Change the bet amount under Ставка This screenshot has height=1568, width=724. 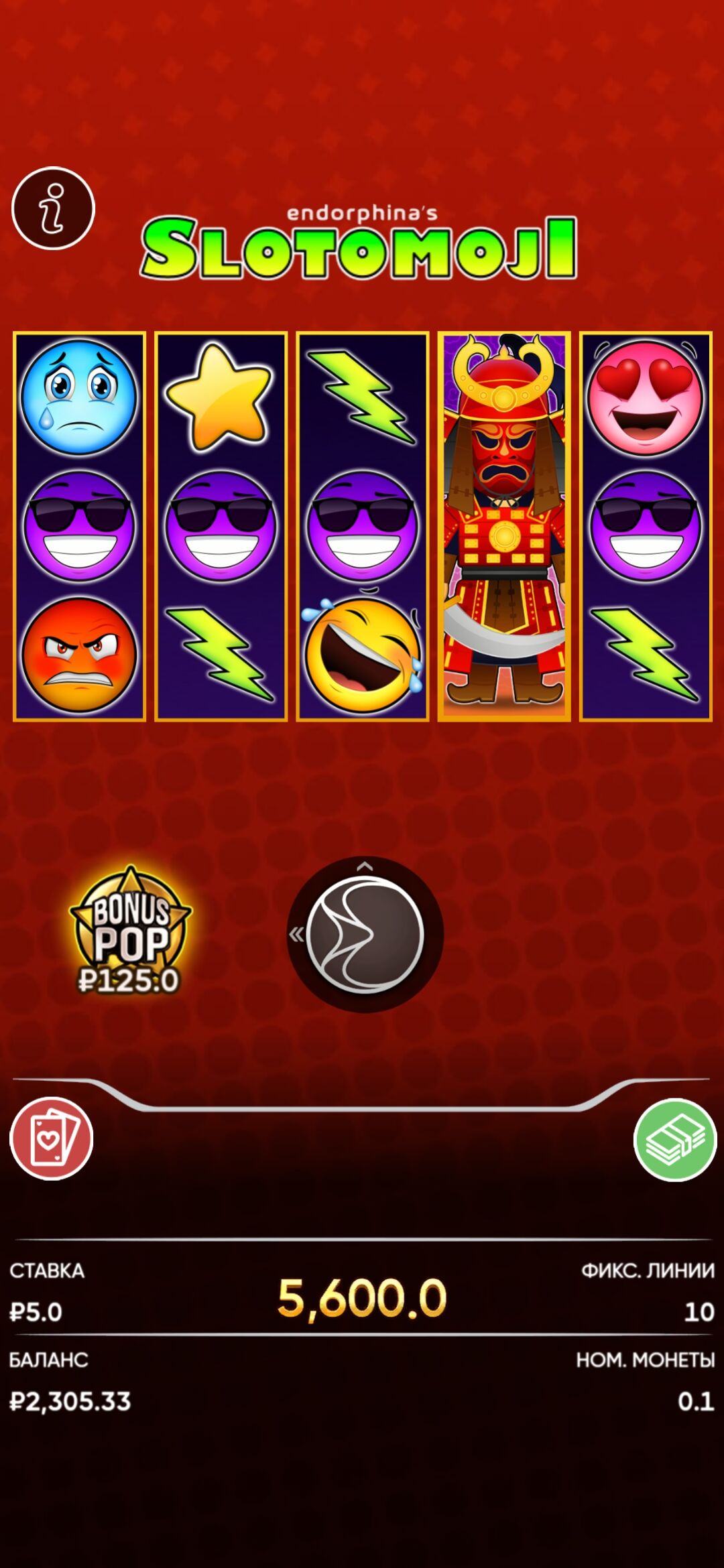coord(37,1311)
